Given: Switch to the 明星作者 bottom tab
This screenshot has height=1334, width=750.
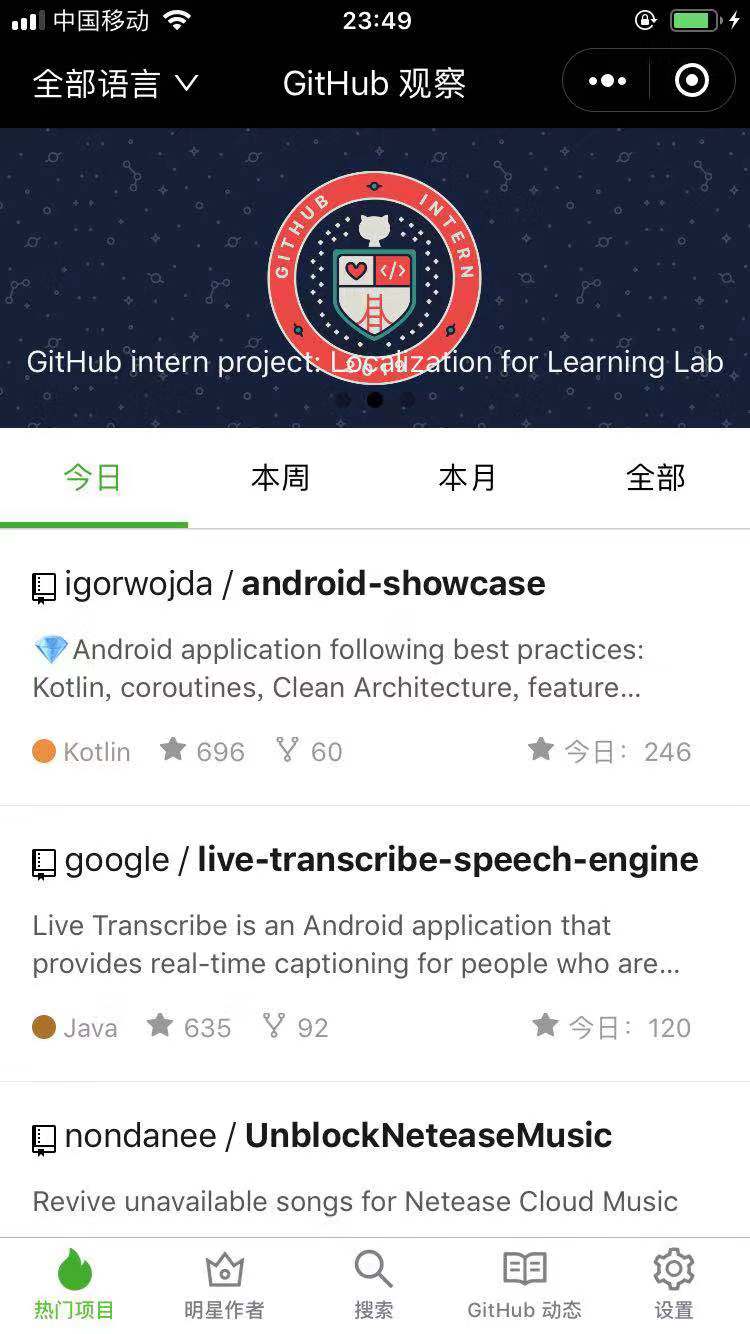Looking at the screenshot, I should 224,1286.
